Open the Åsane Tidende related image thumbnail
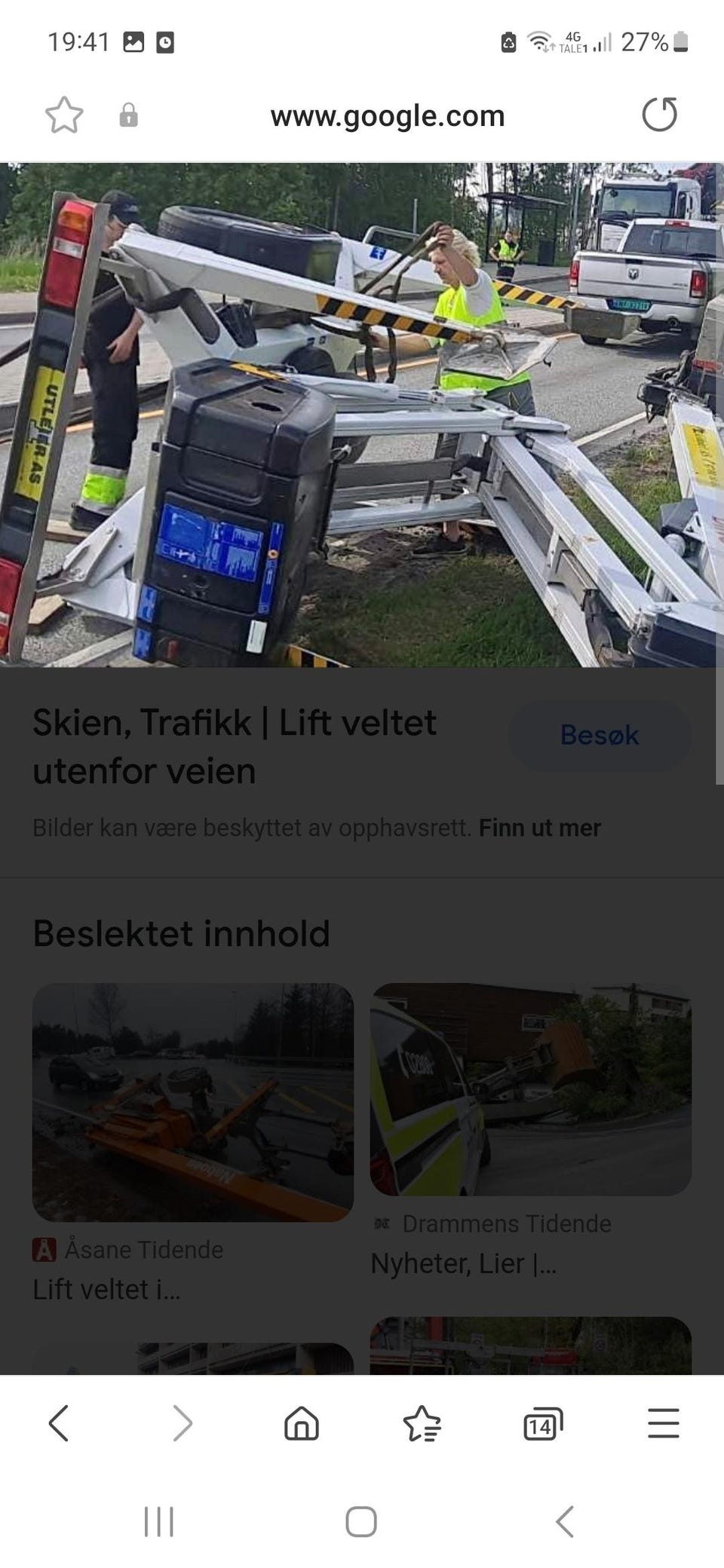Image resolution: width=724 pixels, height=1568 pixels. tap(192, 1102)
